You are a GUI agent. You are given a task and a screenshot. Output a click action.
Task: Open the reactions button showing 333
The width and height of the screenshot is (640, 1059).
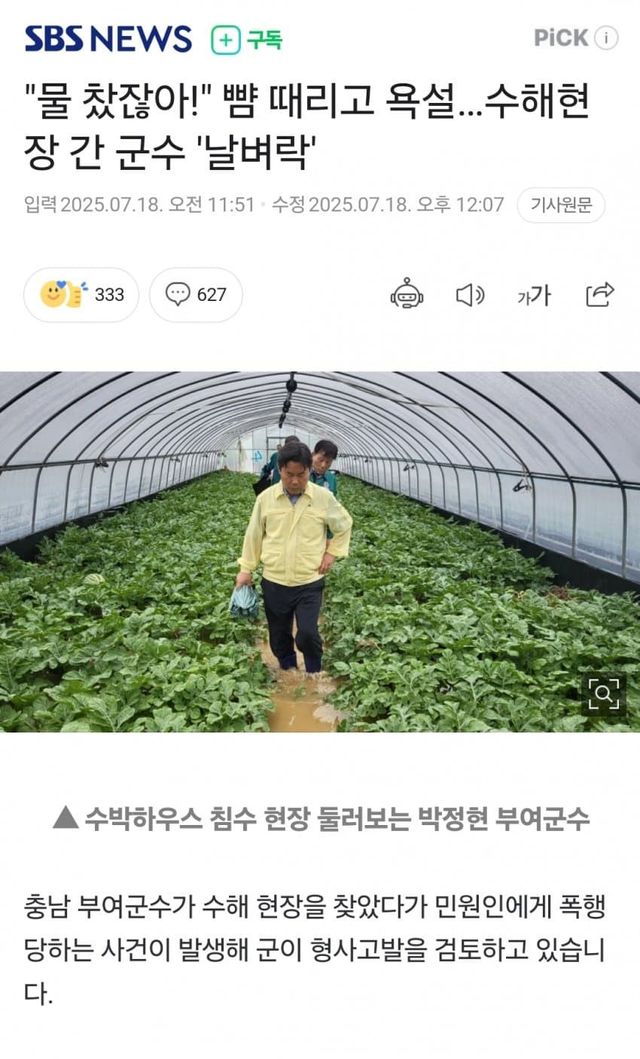82,295
